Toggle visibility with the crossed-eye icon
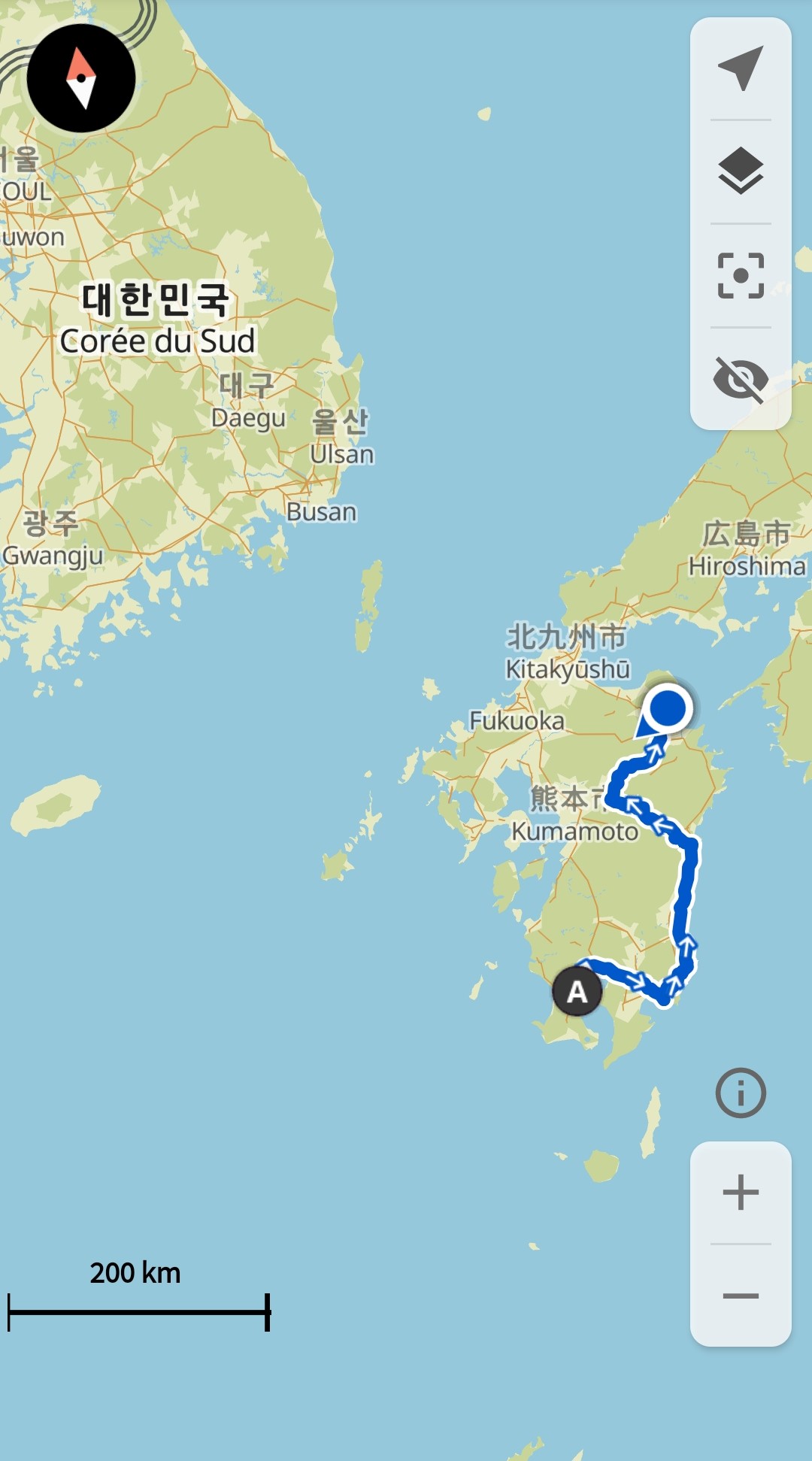The image size is (812, 1461). coord(741,379)
